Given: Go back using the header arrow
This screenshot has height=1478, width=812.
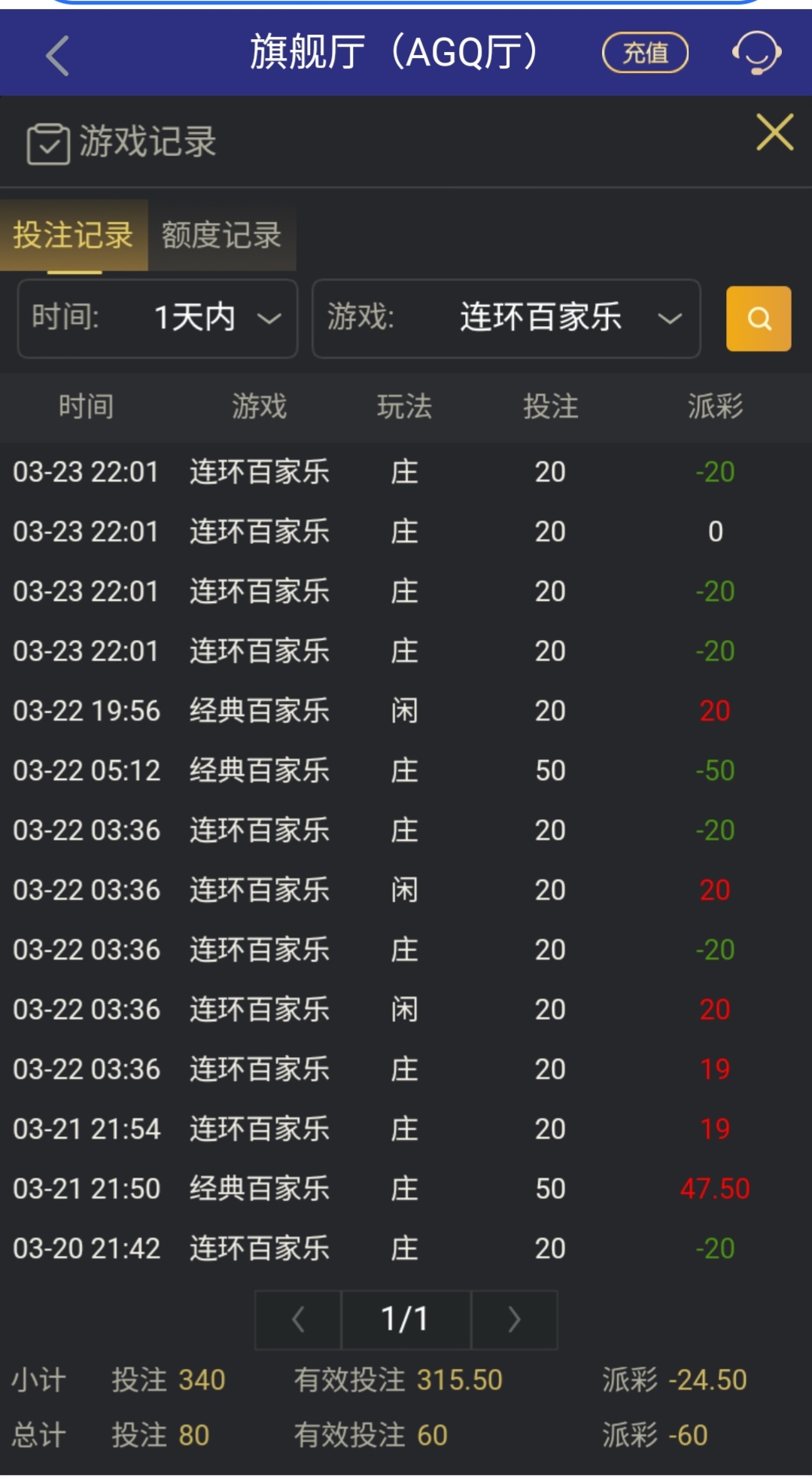Looking at the screenshot, I should [58, 56].
